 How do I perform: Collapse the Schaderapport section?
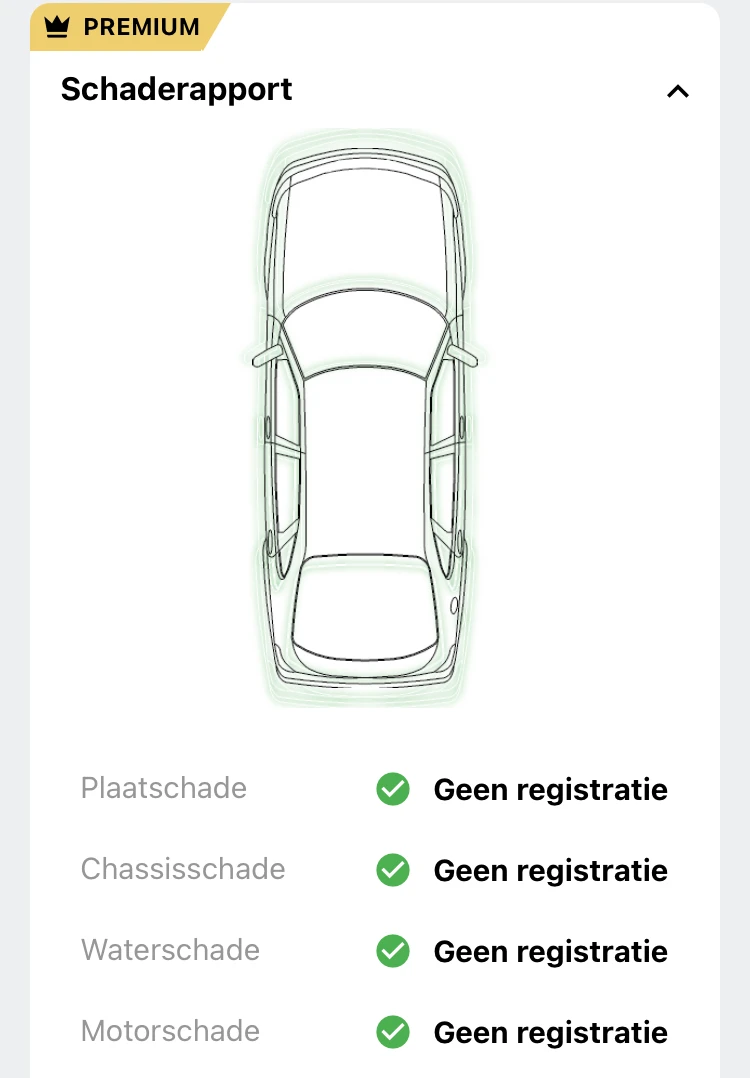677,91
